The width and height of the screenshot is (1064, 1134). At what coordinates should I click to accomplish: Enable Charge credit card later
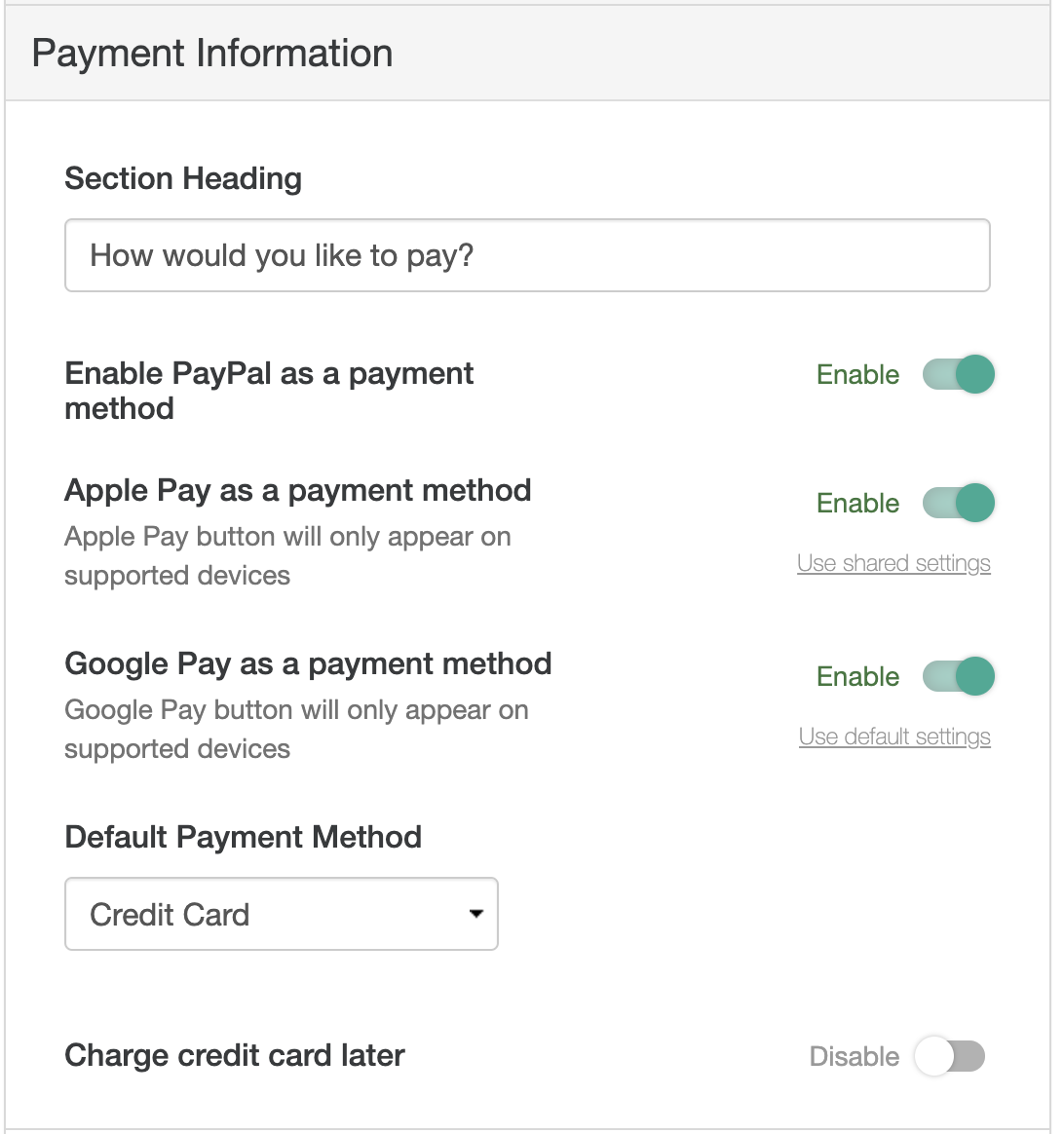[950, 1056]
